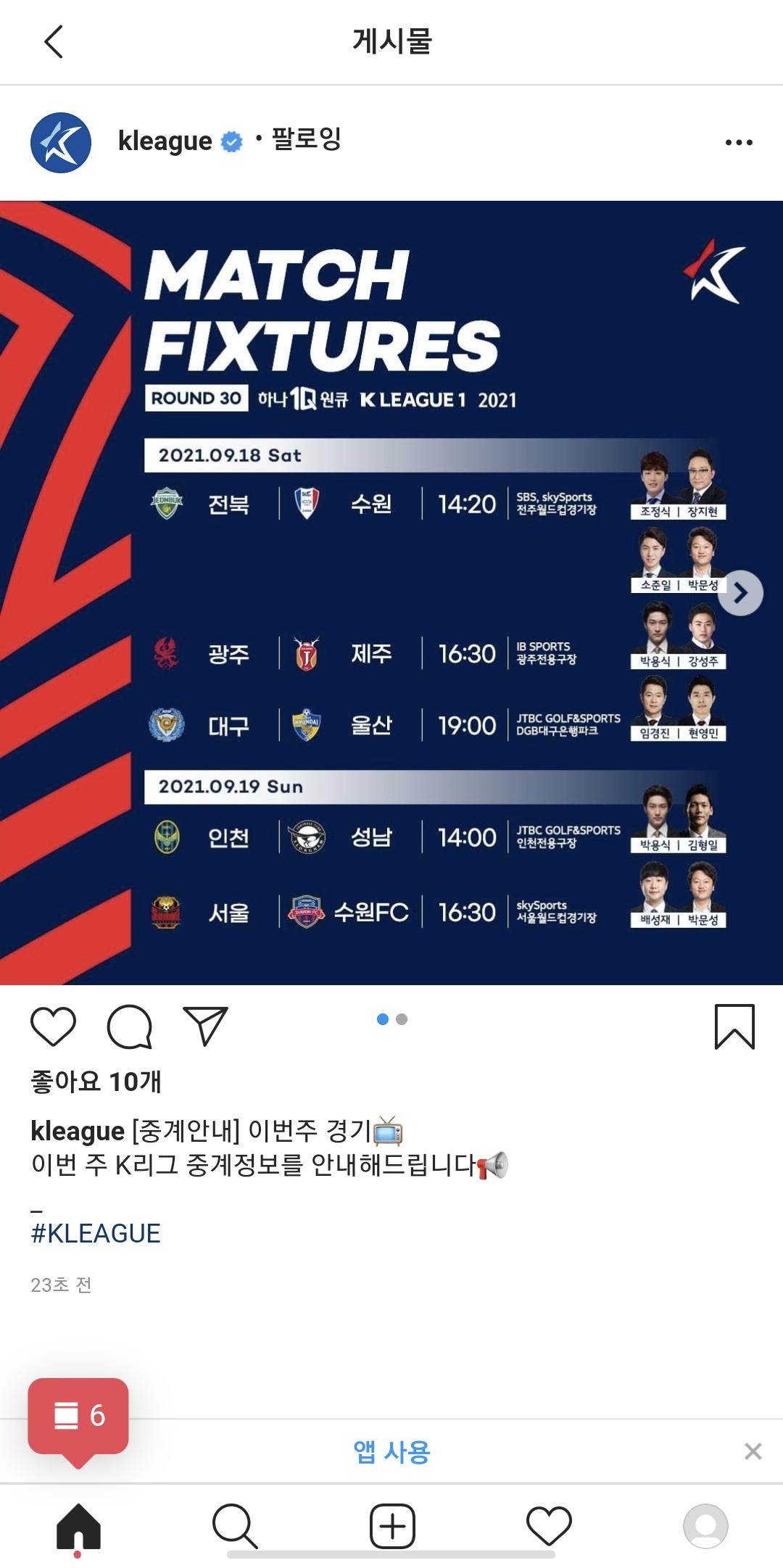Open the #KLEAGUE hashtag
This screenshot has height=1568, width=783.
pyautogui.click(x=96, y=1233)
